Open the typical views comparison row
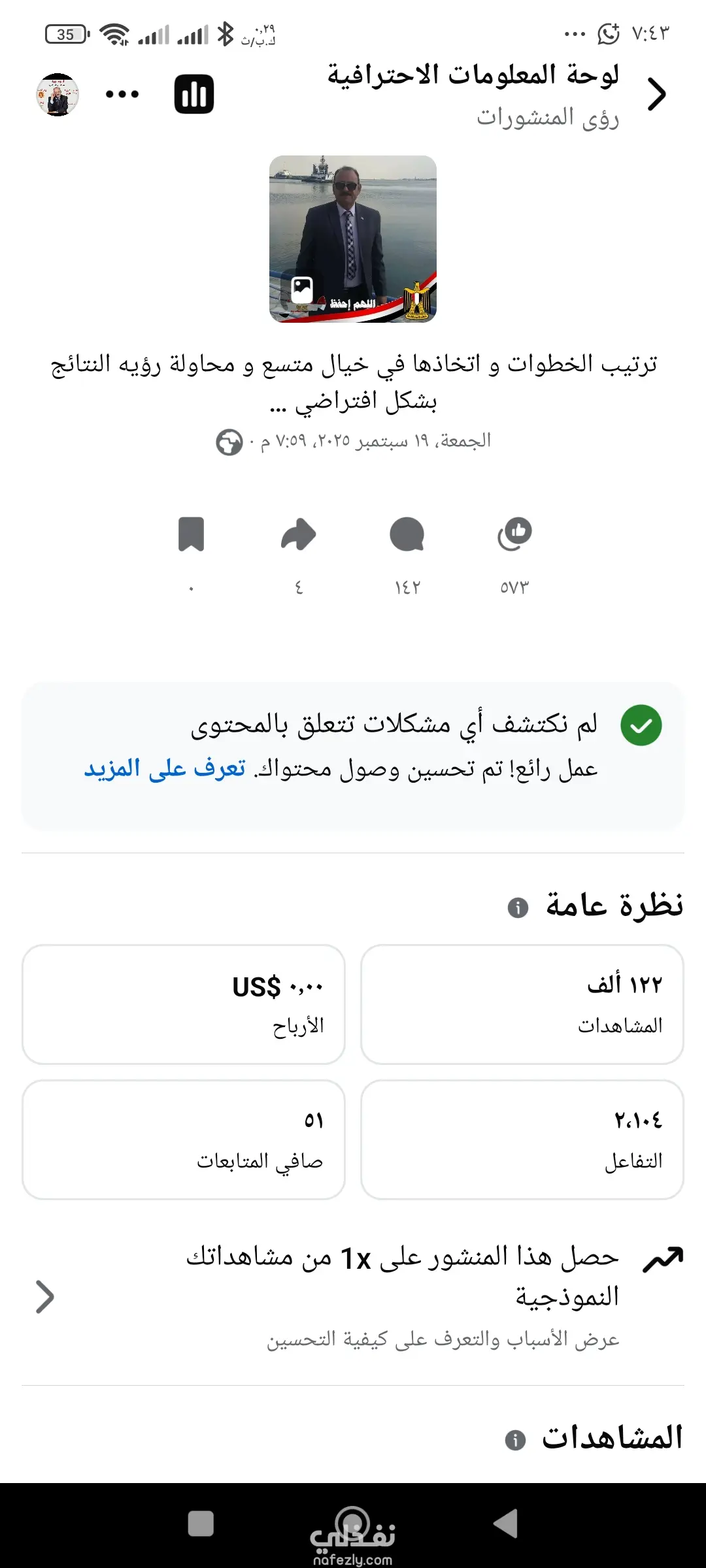Screen dimensions: 706x1568 pyautogui.click(x=353, y=1296)
